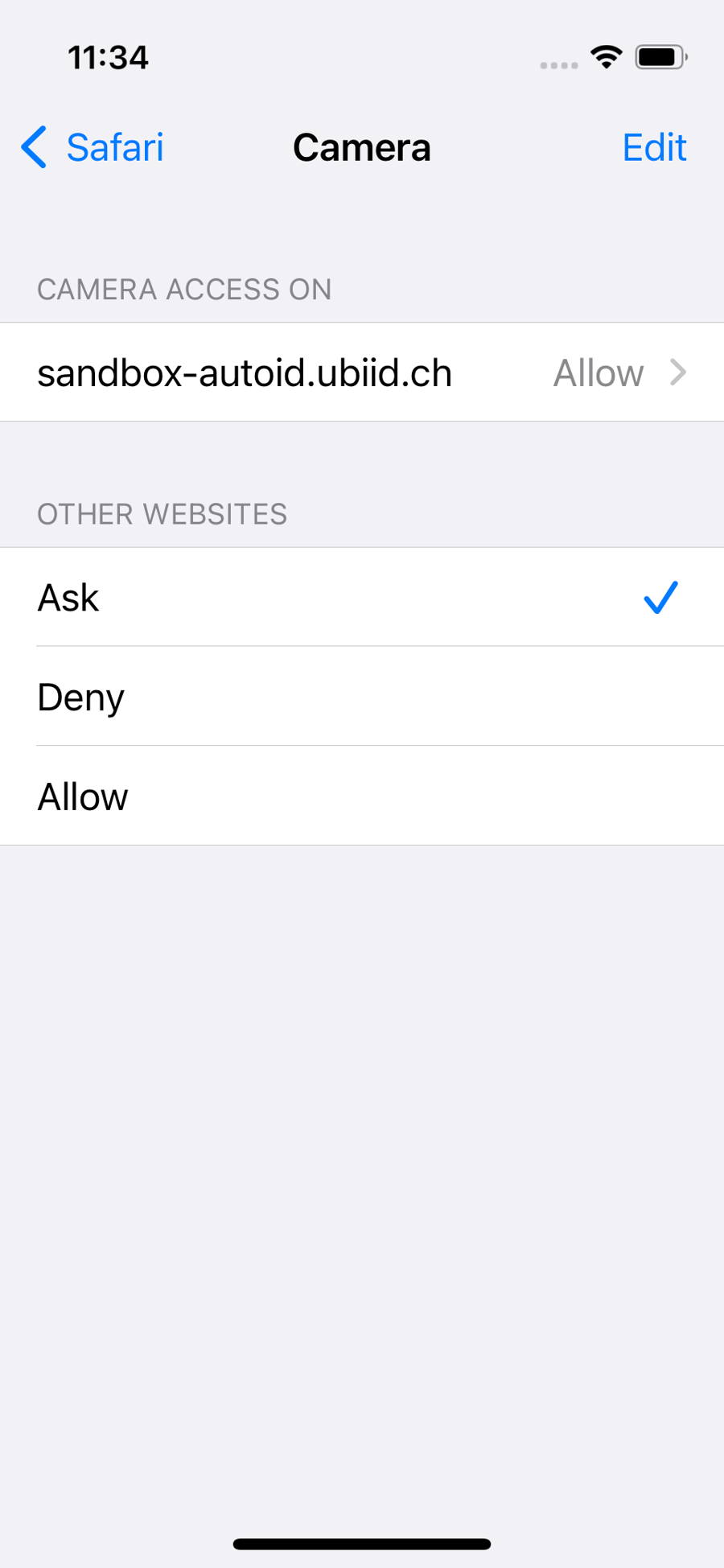
Task: Open sandbox-autoid.ubiid.ch camera permission
Action: click(362, 372)
